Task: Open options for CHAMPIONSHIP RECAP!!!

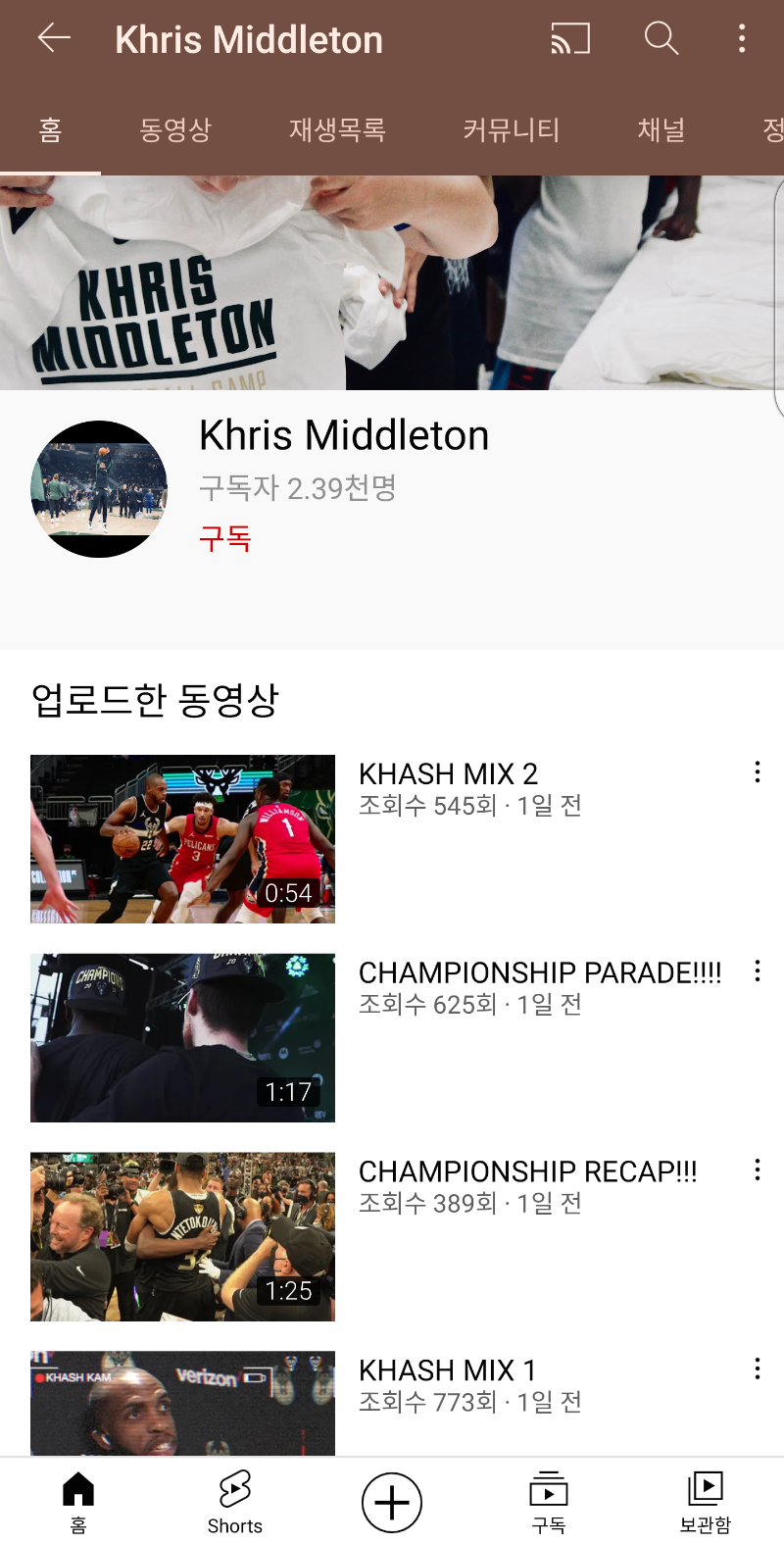Action: pyautogui.click(x=758, y=1170)
